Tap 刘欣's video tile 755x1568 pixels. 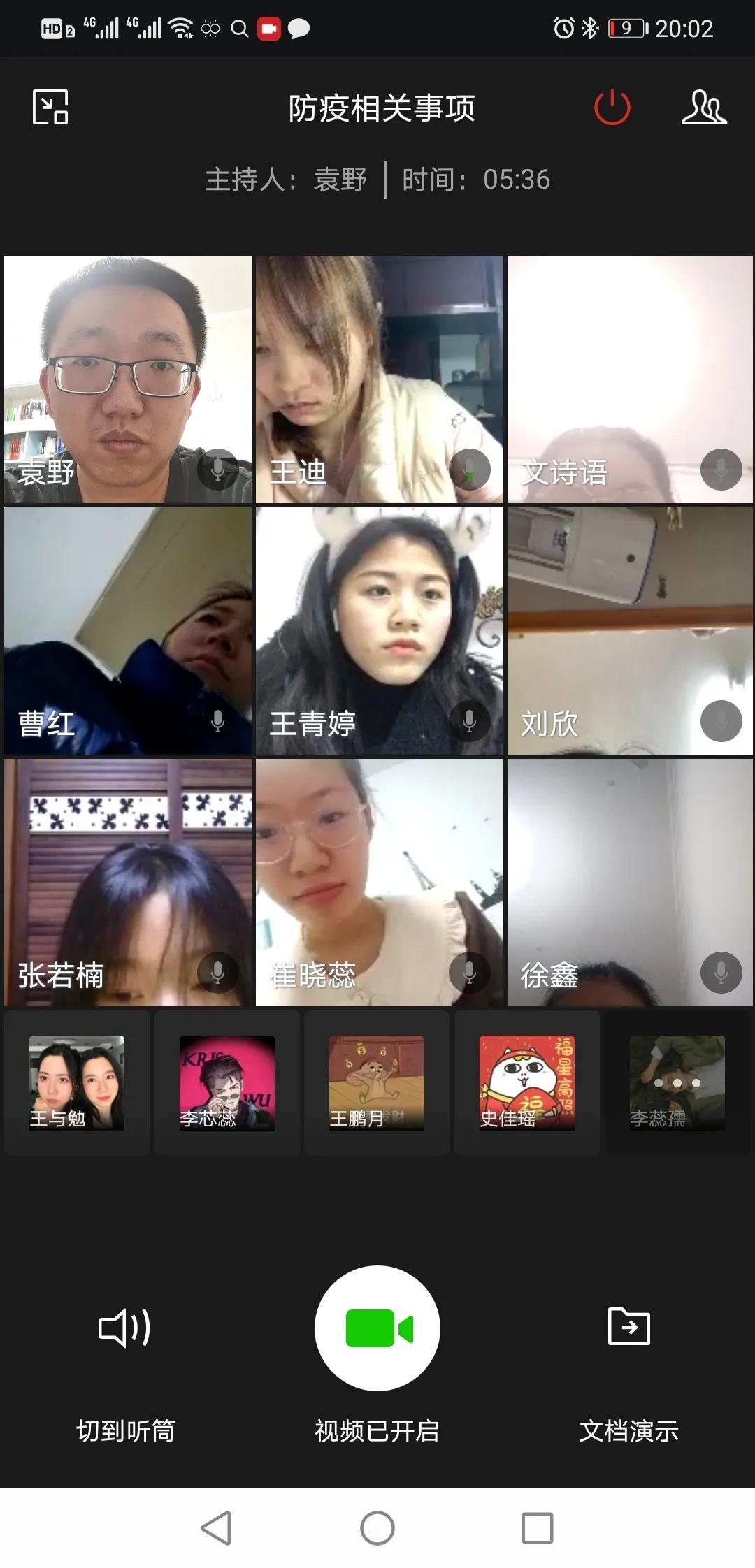(x=630, y=630)
